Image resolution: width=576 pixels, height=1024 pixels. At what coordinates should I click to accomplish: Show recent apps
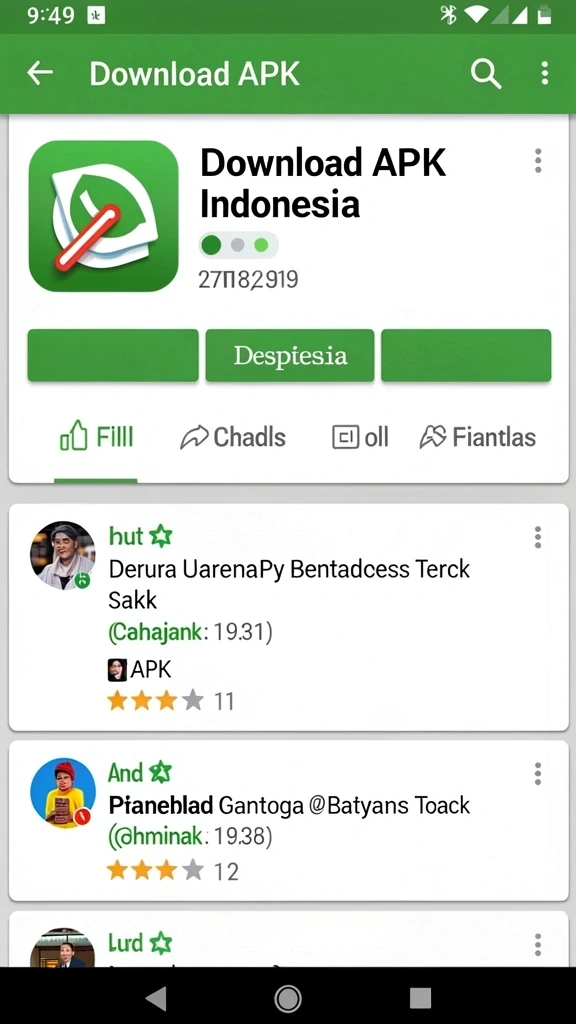(x=420, y=997)
